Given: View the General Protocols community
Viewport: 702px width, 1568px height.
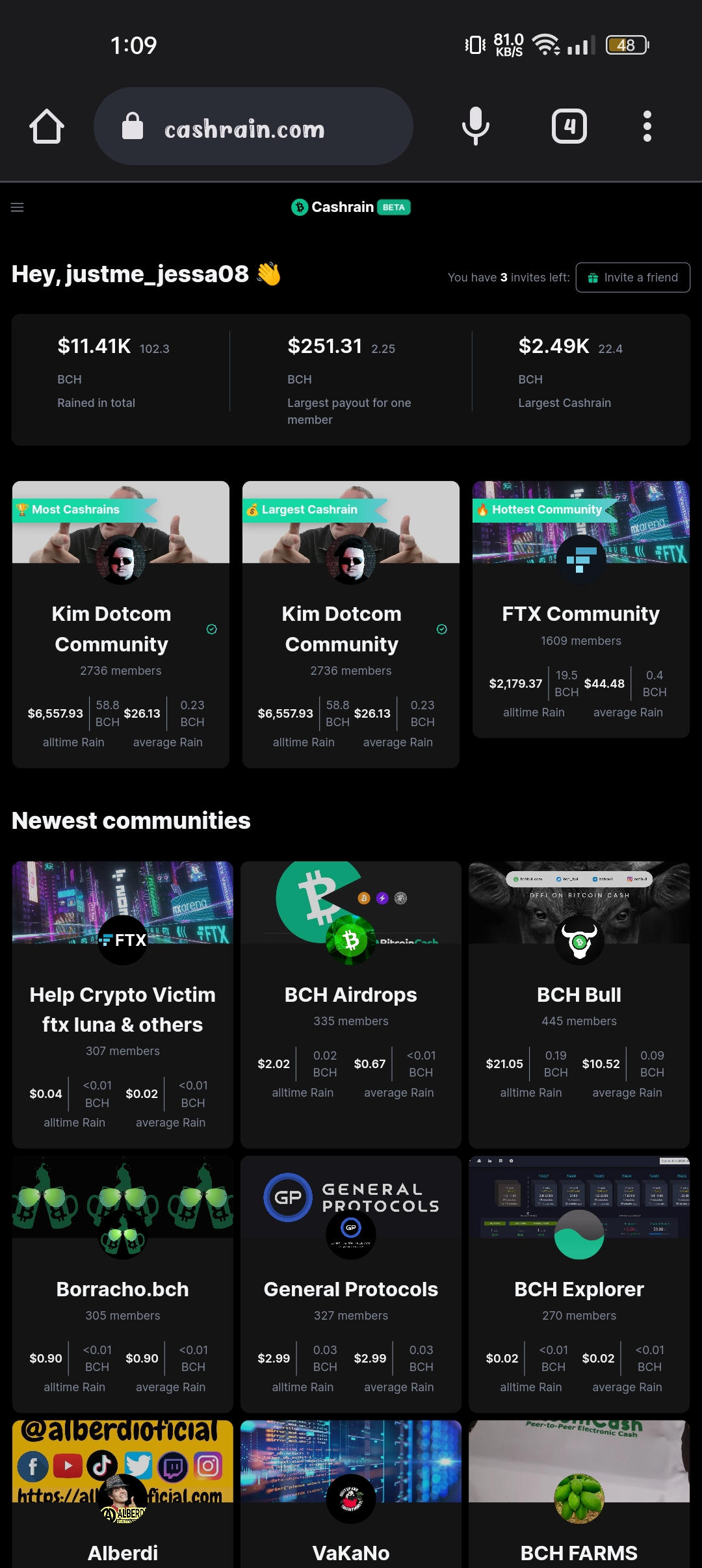Looking at the screenshot, I should pyautogui.click(x=351, y=1284).
